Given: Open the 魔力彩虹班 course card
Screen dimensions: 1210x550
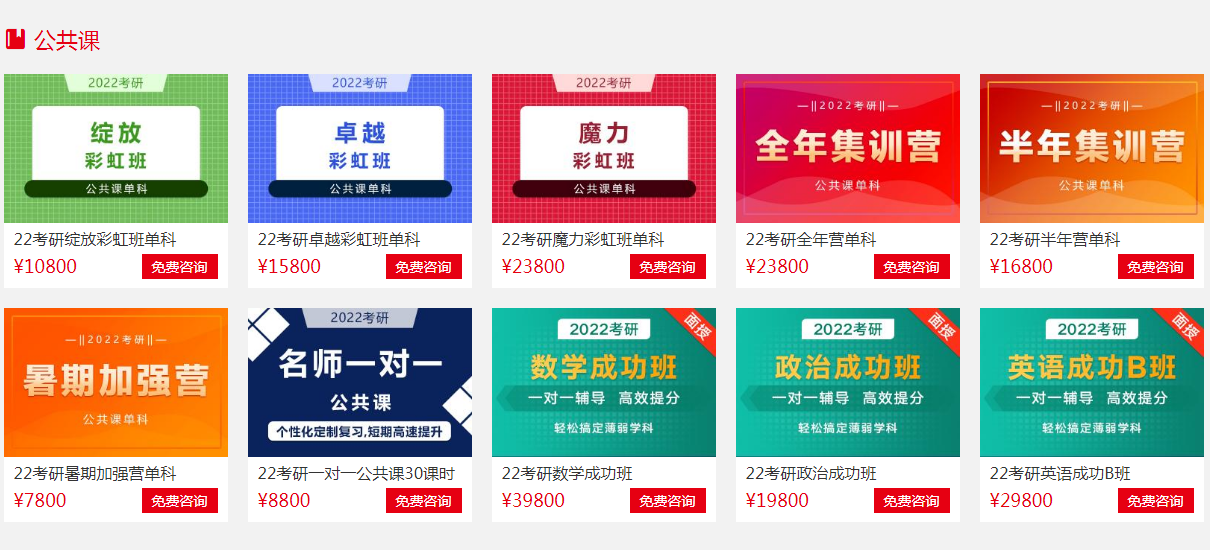Looking at the screenshot, I should pos(604,148).
